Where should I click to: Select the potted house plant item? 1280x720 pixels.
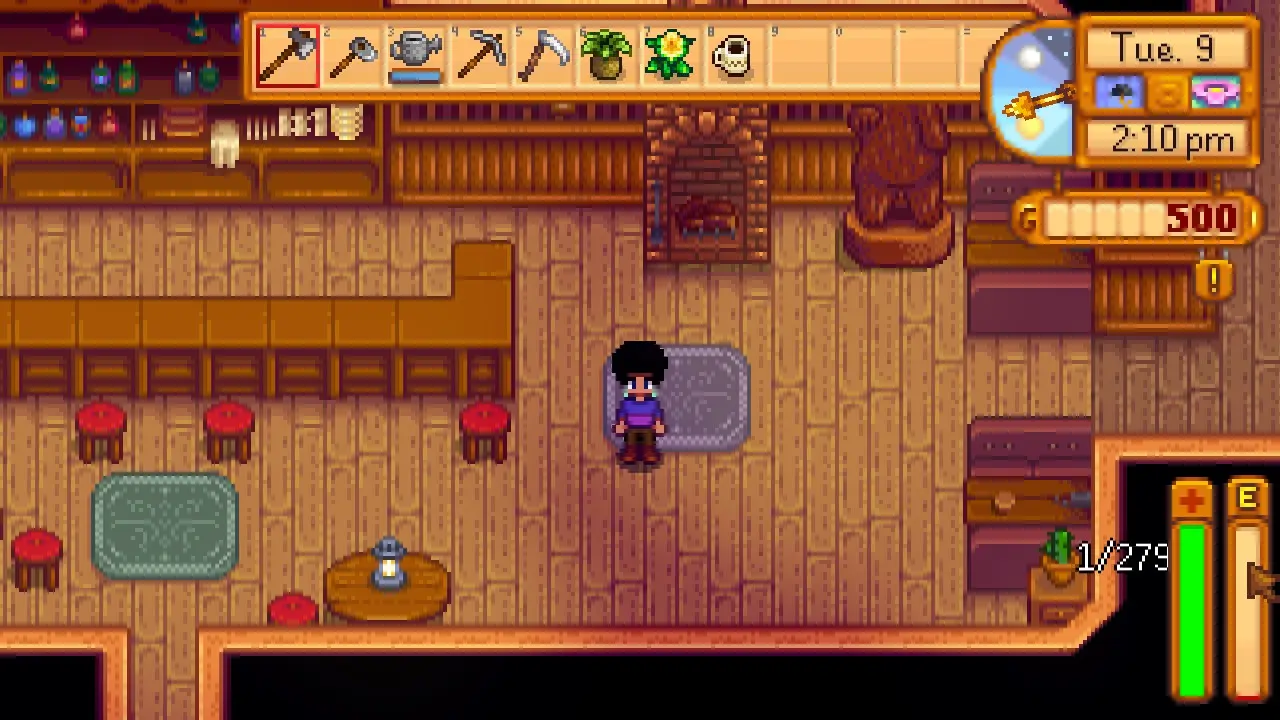point(607,56)
